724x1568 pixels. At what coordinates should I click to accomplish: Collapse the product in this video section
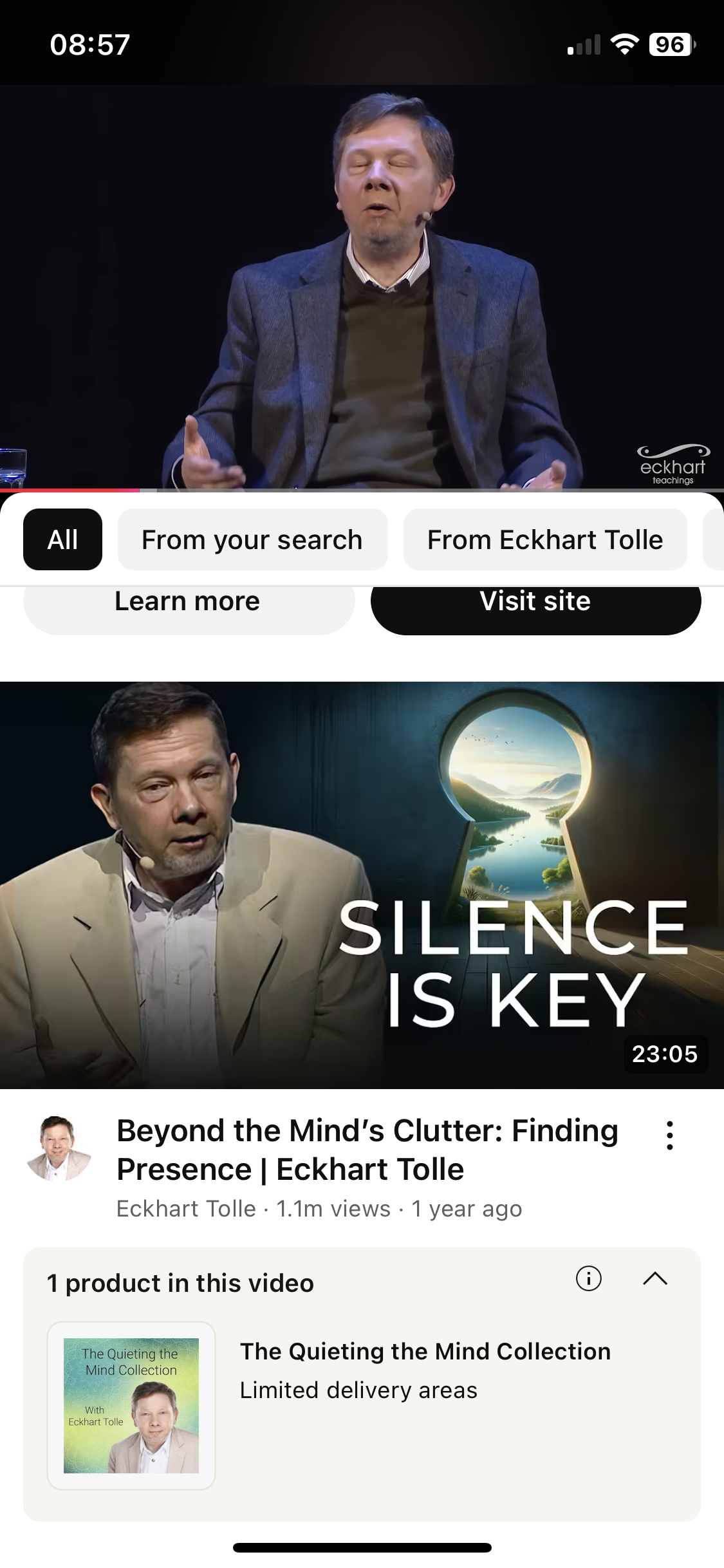tap(655, 1278)
